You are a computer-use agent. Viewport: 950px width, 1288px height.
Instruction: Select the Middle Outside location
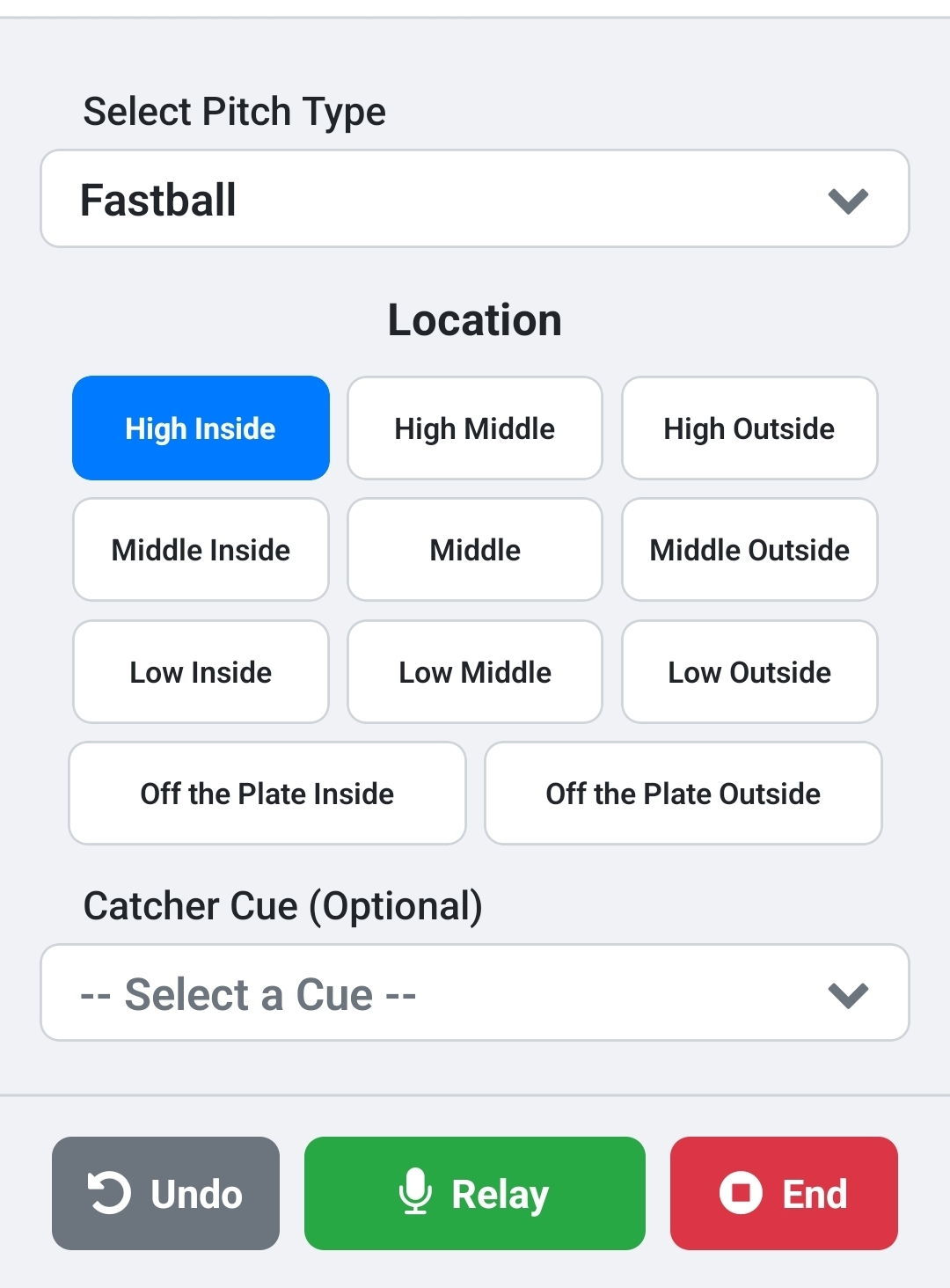pos(749,550)
